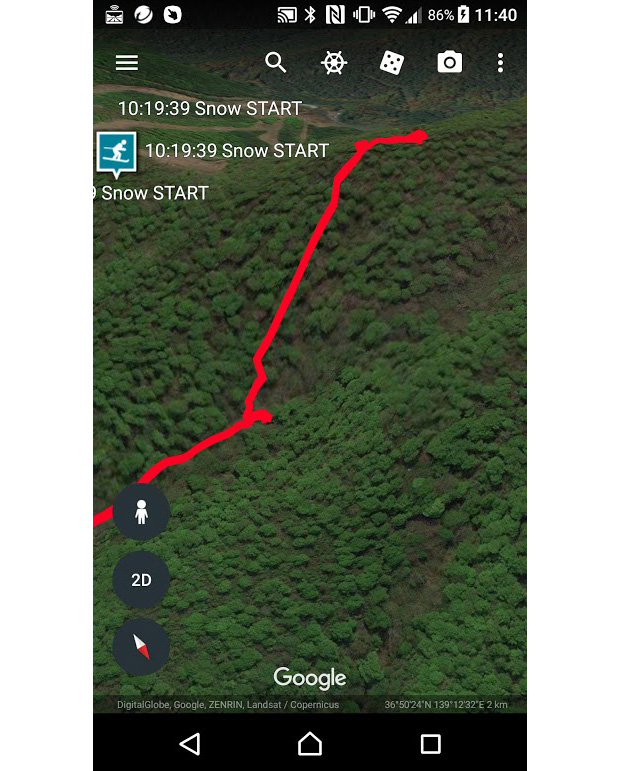Screen dimensions: 620x771
Task: Reset orientation with the compass button
Action: [141, 647]
